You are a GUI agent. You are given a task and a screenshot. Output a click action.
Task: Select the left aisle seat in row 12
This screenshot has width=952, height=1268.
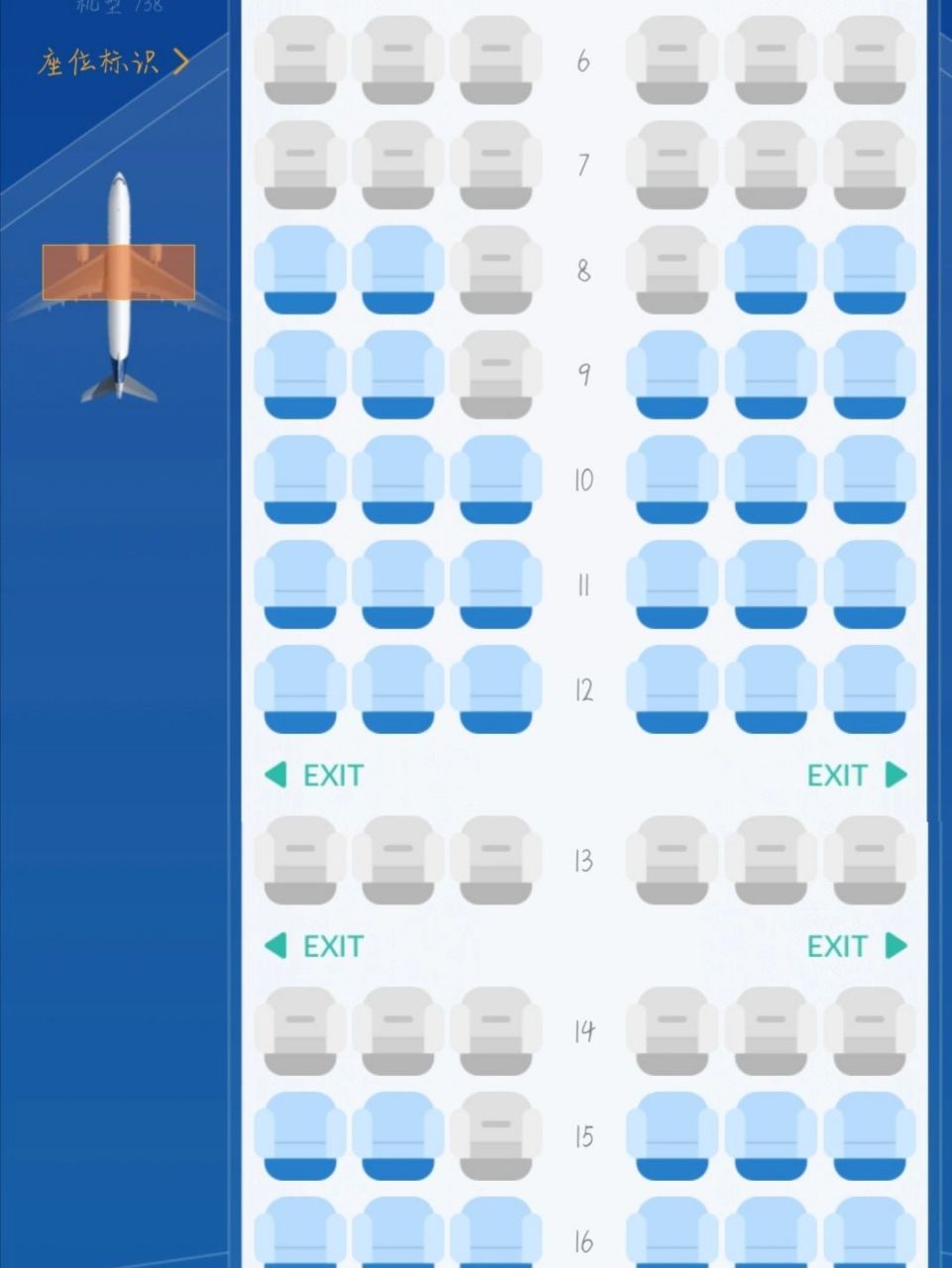495,689
